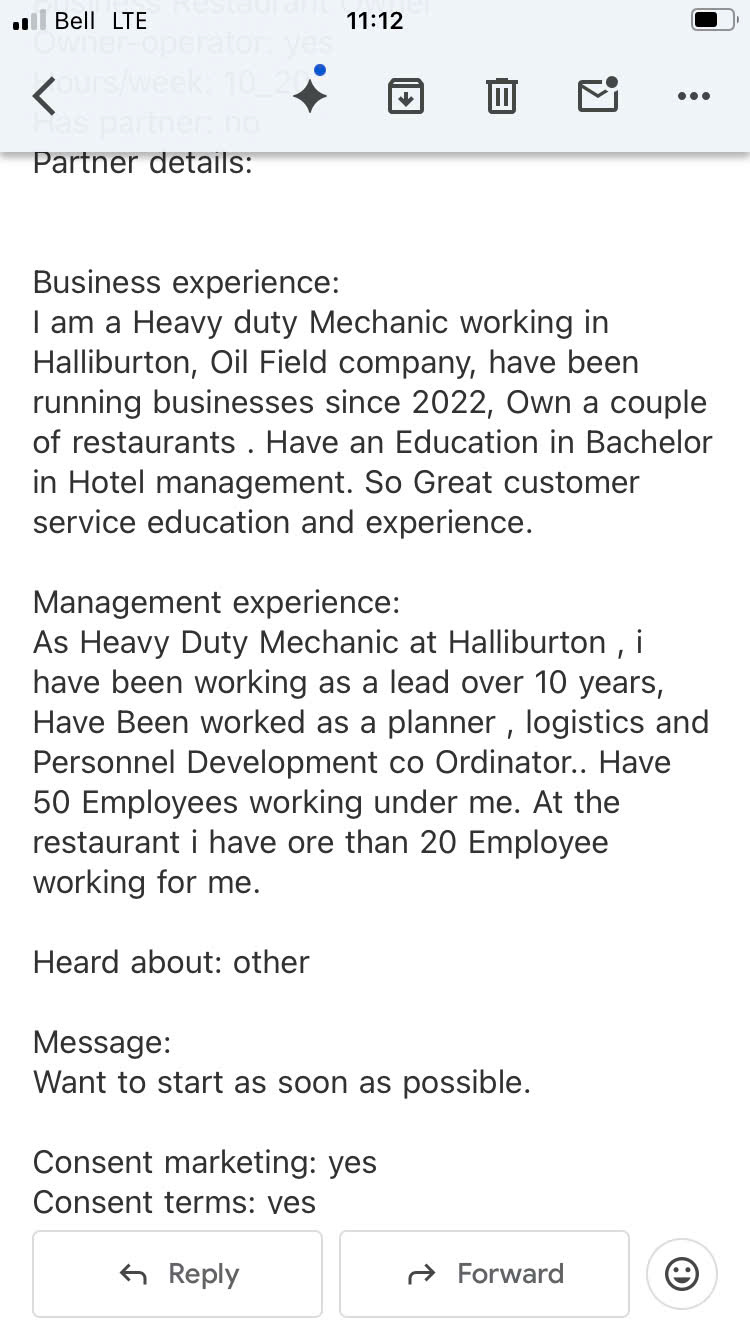
Task: Open the three-dot overflow menu
Action: [694, 97]
